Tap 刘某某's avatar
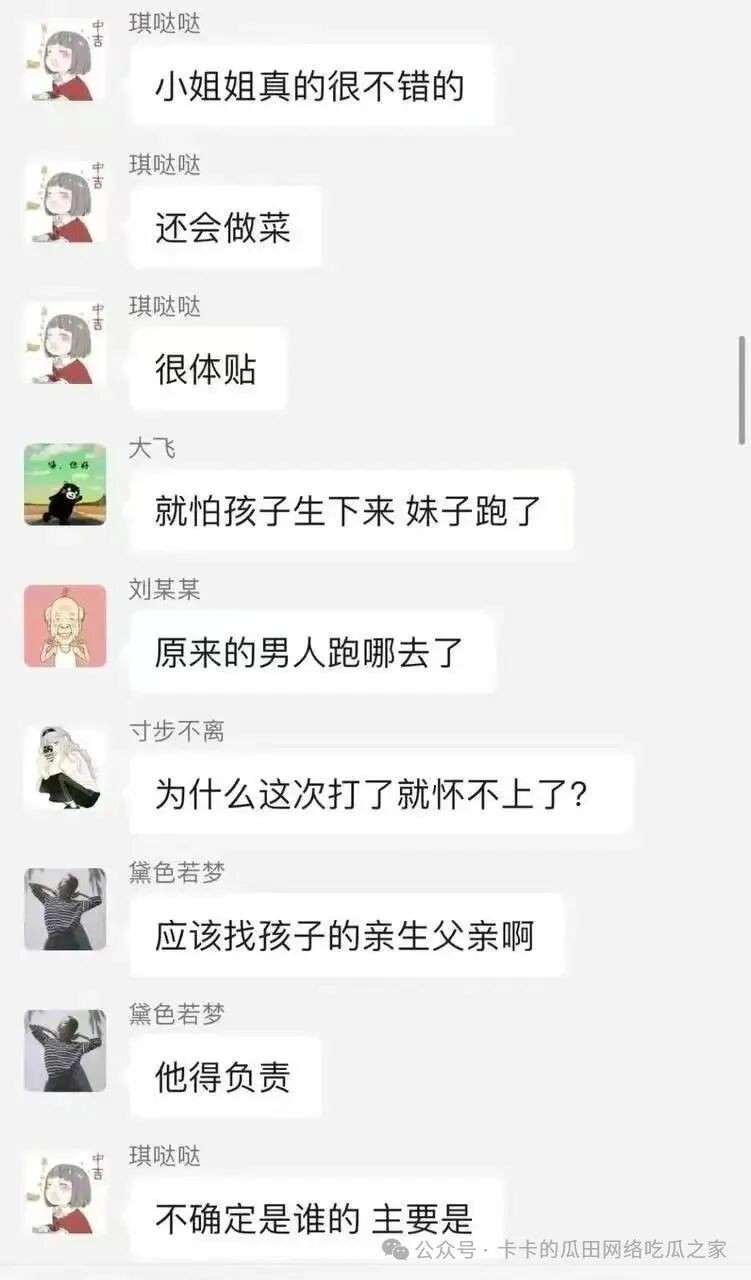 [65, 626]
